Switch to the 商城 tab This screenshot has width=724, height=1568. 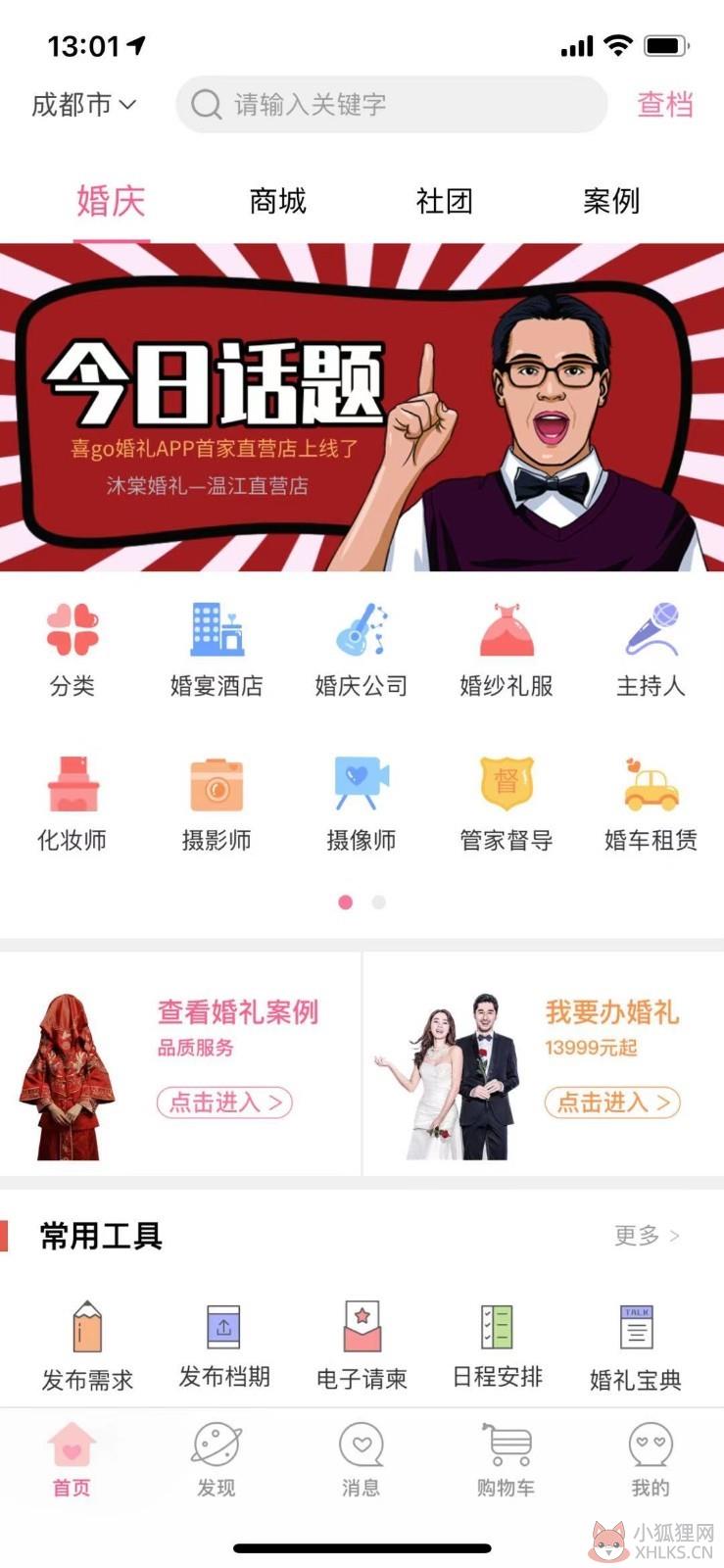click(x=277, y=201)
